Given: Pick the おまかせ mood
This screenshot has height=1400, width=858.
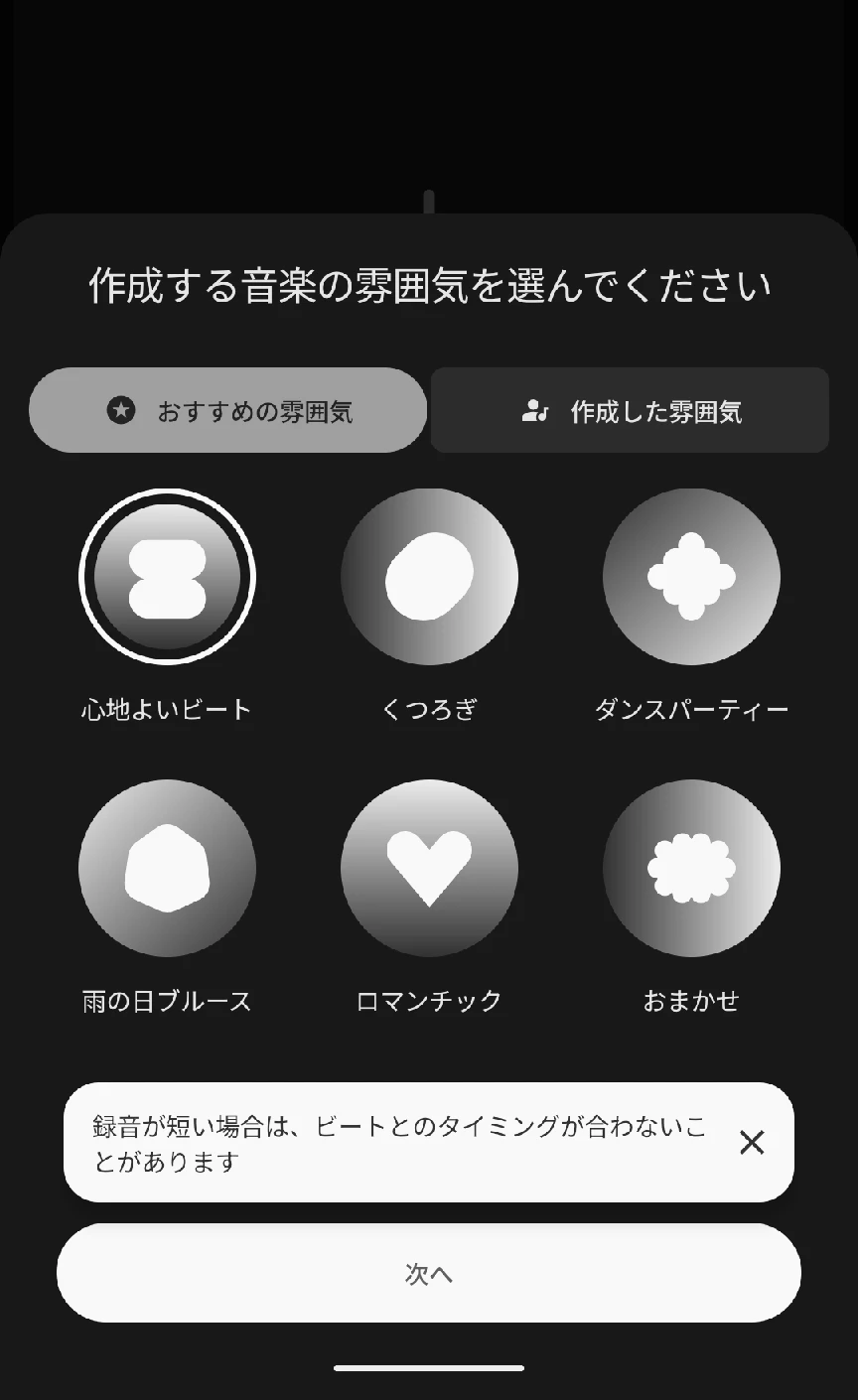Looking at the screenshot, I should (691, 868).
